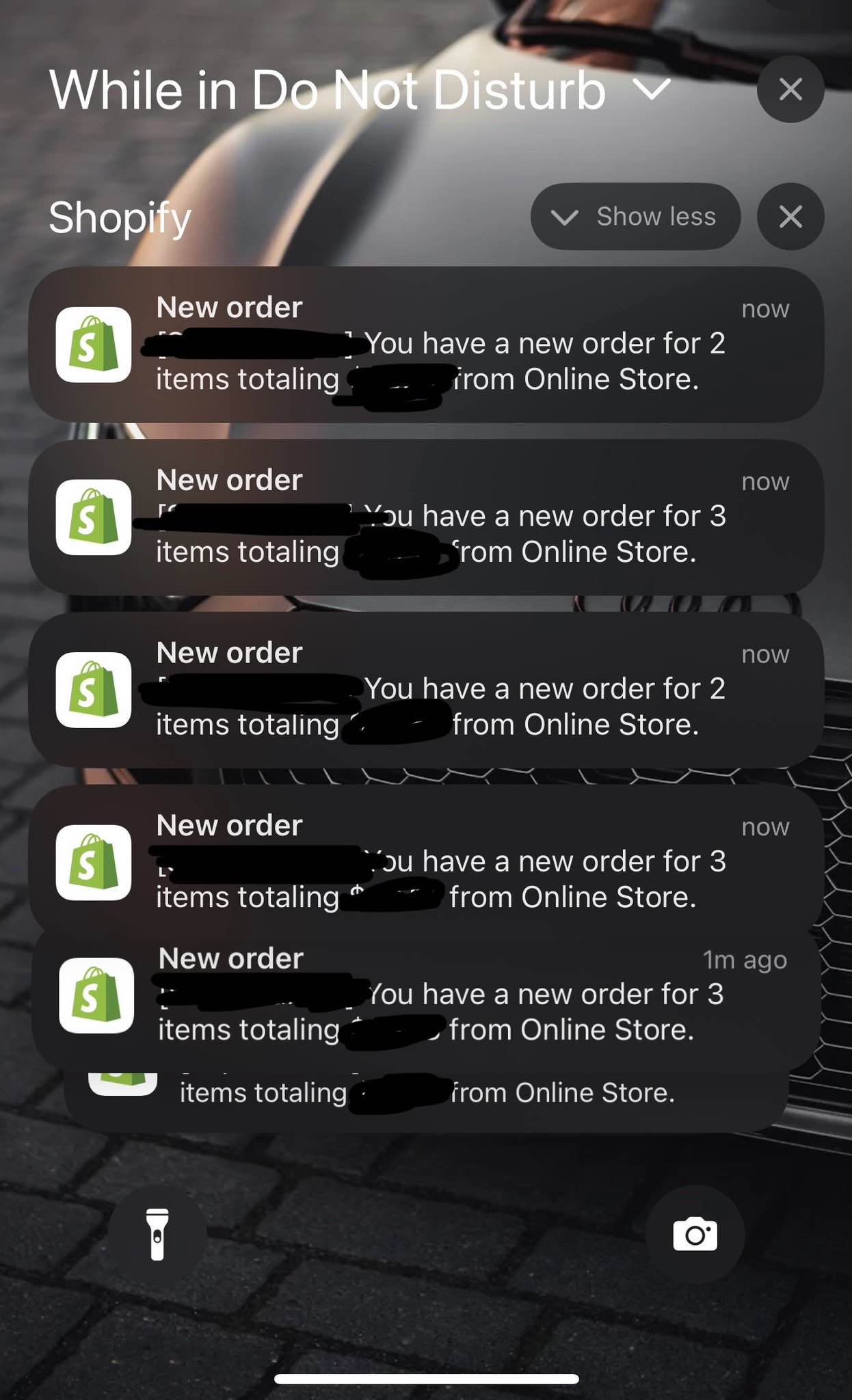852x1400 pixels.
Task: Open the New order notification from 1m ago
Action: click(x=425, y=995)
